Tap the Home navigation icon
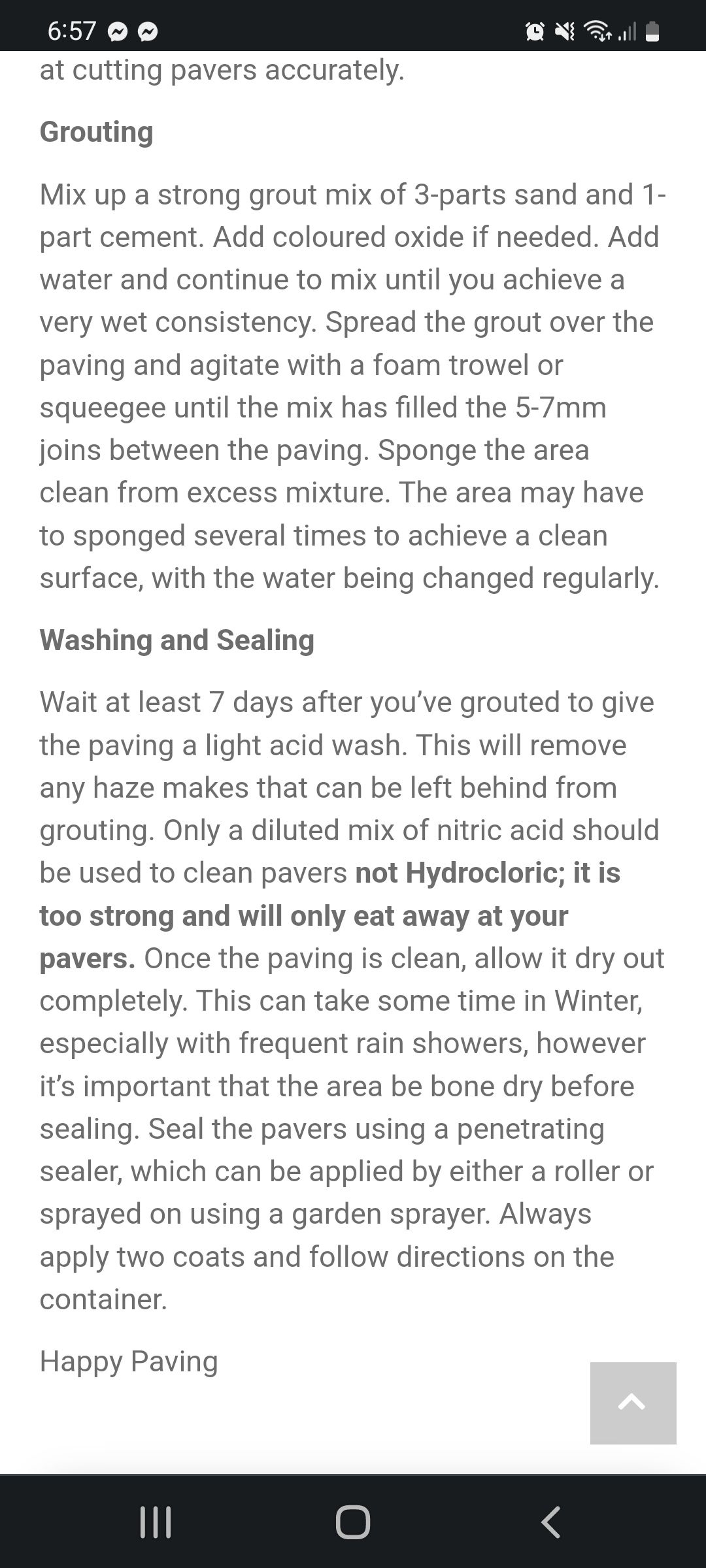The height and width of the screenshot is (1568, 706). click(353, 1522)
